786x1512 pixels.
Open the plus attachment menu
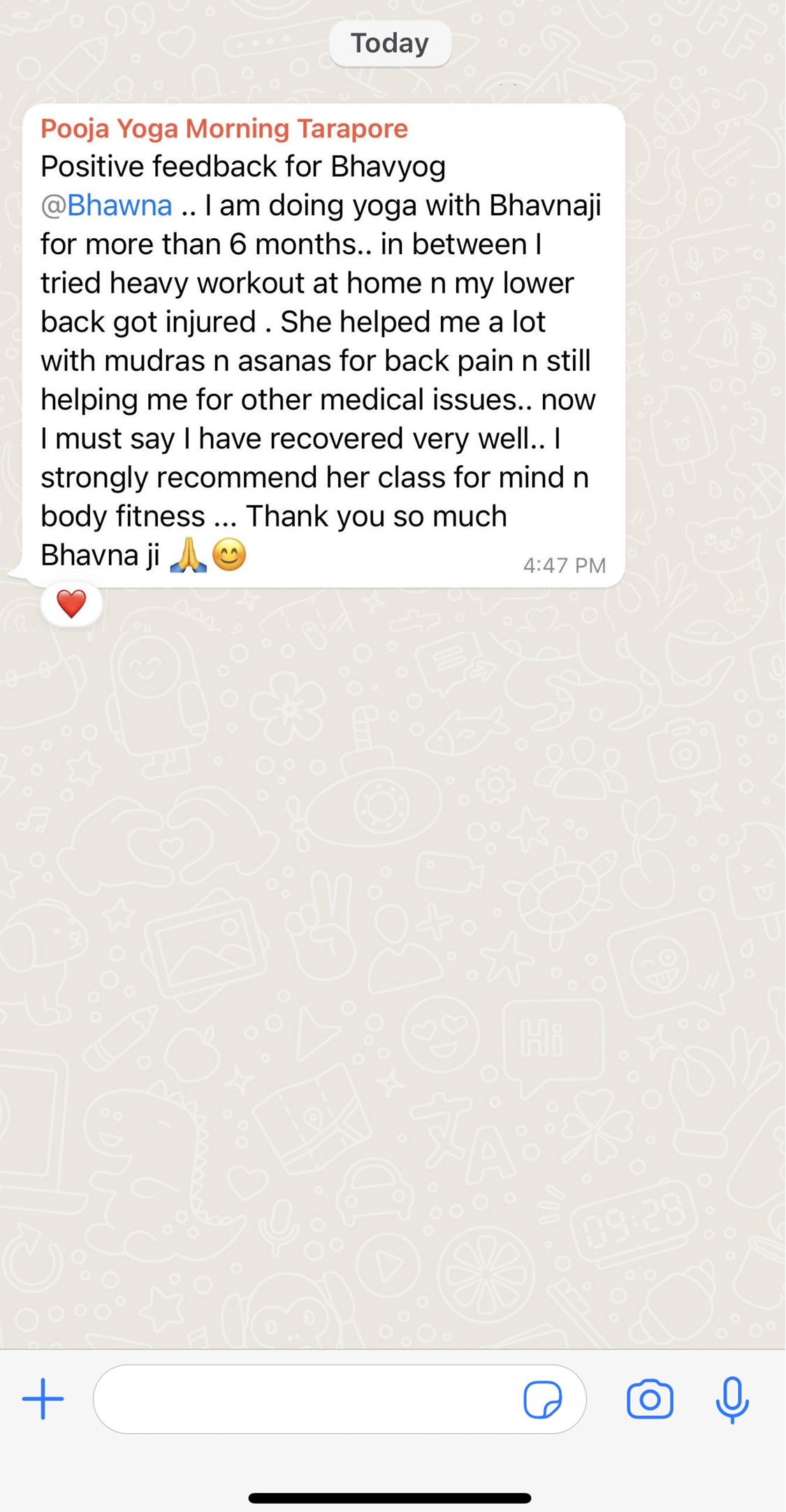tap(43, 1399)
